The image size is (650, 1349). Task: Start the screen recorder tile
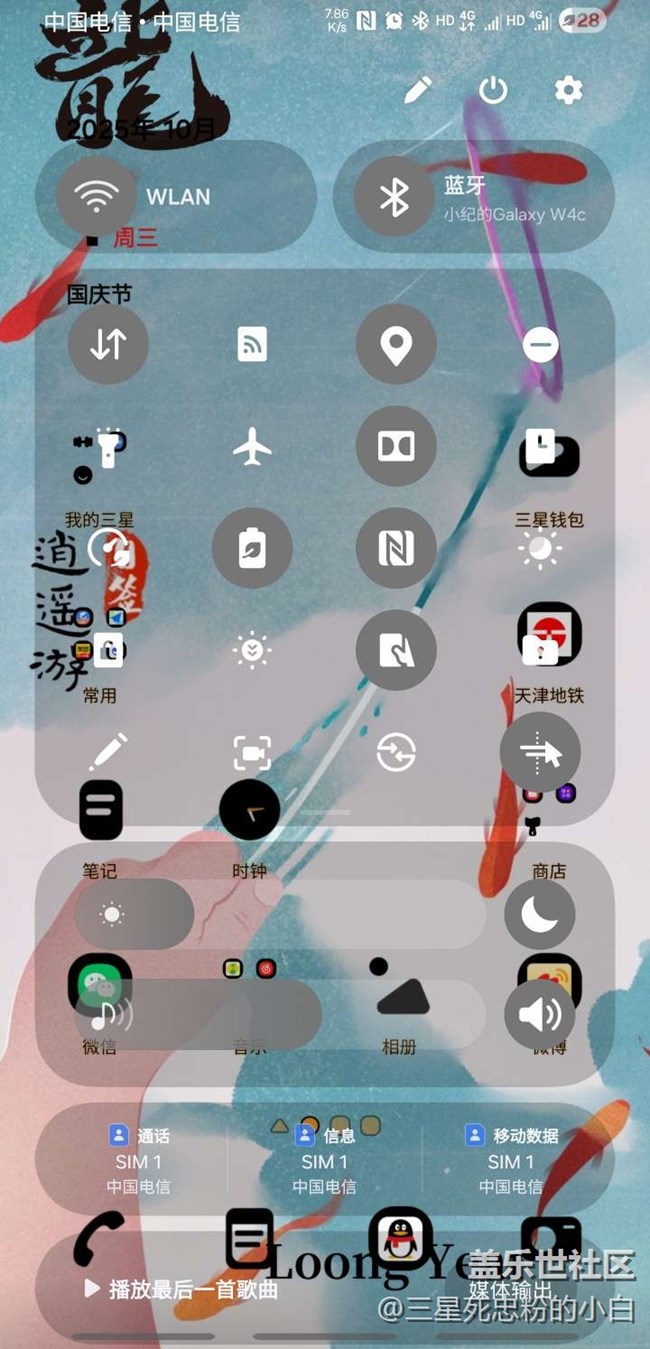[252, 752]
